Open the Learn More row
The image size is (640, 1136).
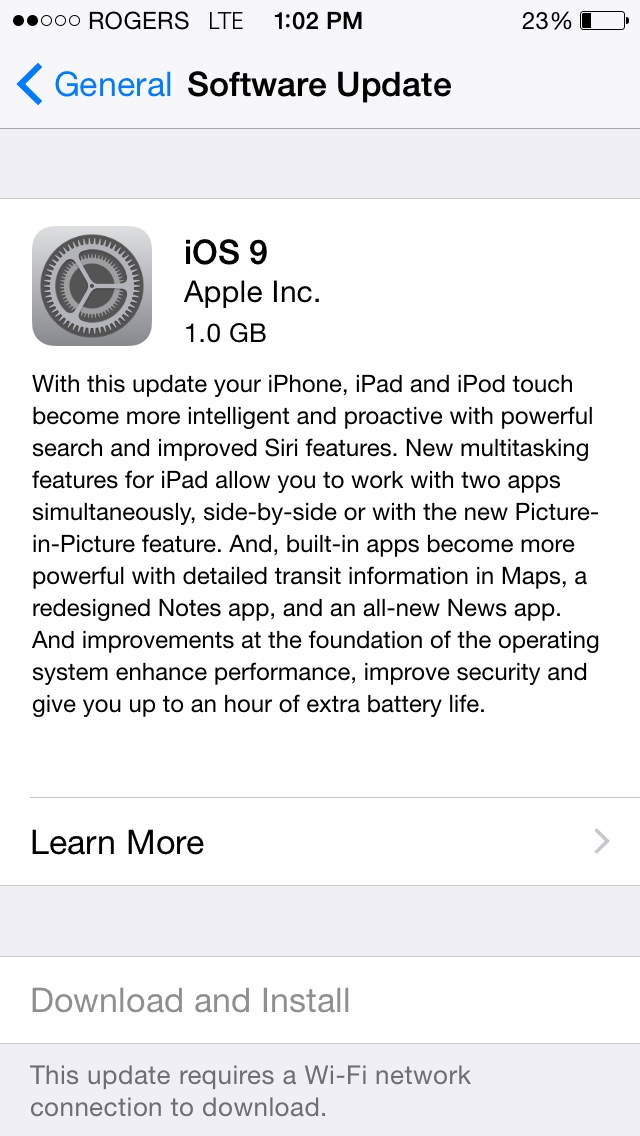[320, 842]
